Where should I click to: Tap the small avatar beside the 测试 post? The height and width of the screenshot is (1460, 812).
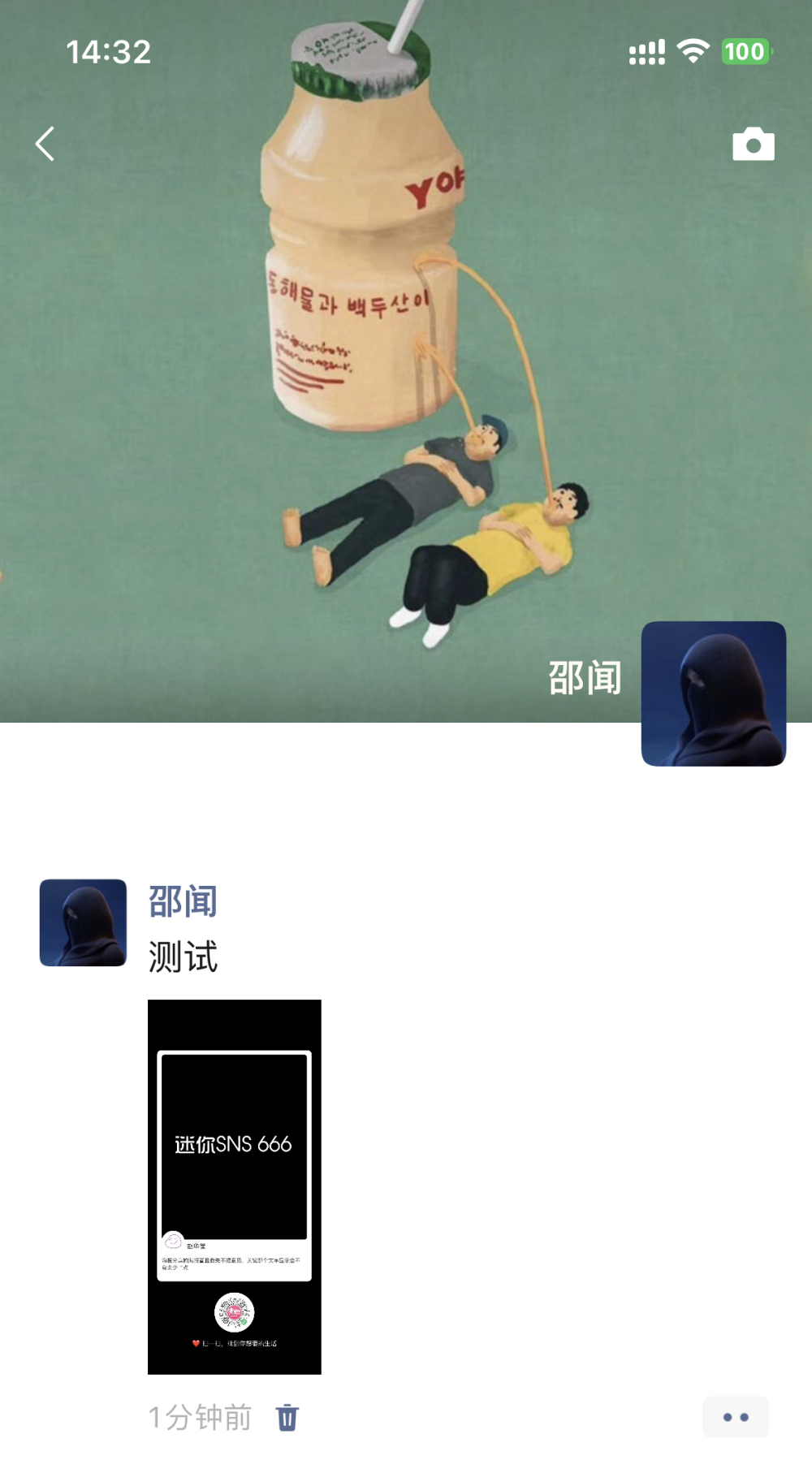[x=83, y=922]
